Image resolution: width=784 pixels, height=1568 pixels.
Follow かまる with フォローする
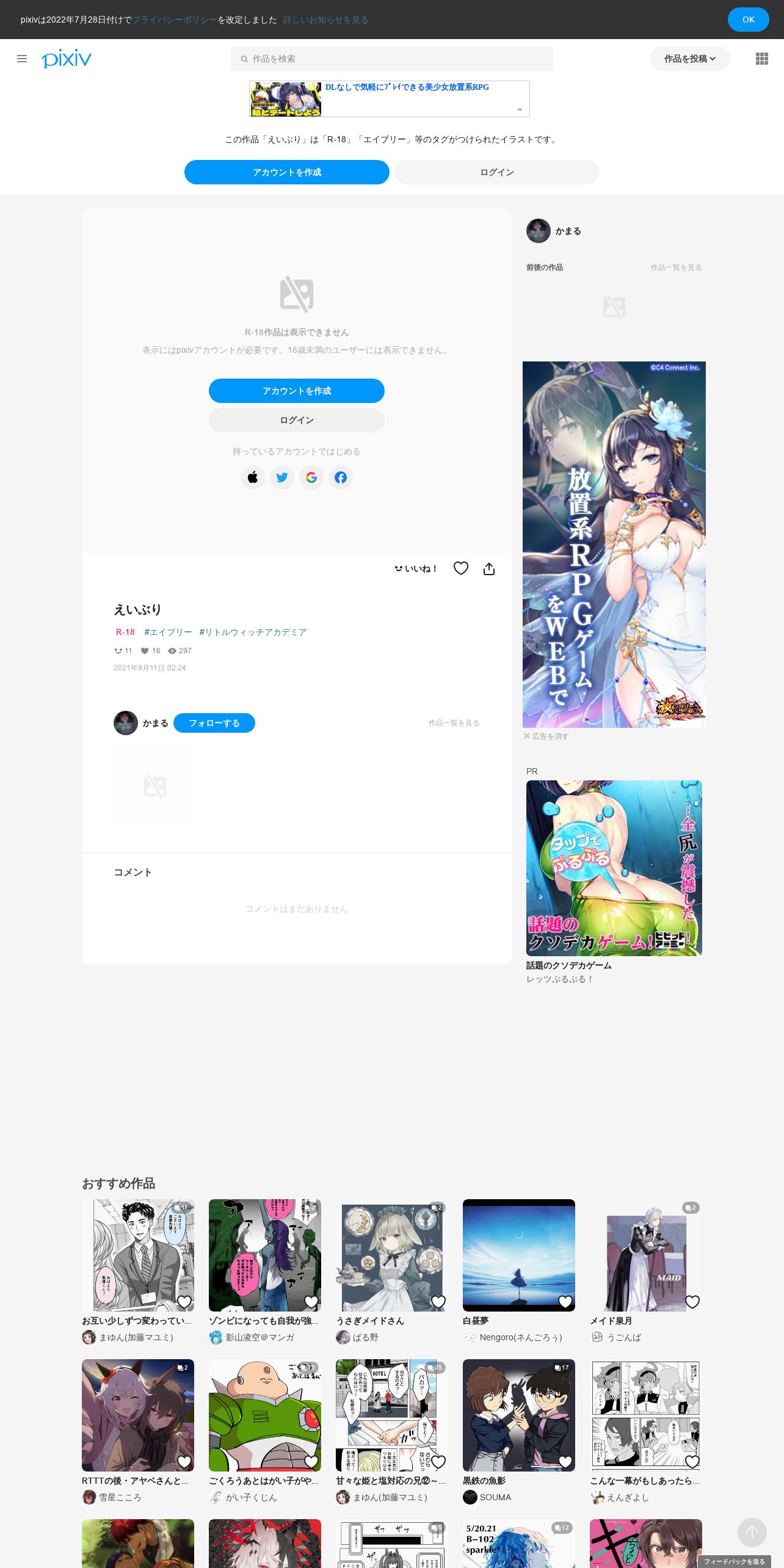click(x=214, y=723)
